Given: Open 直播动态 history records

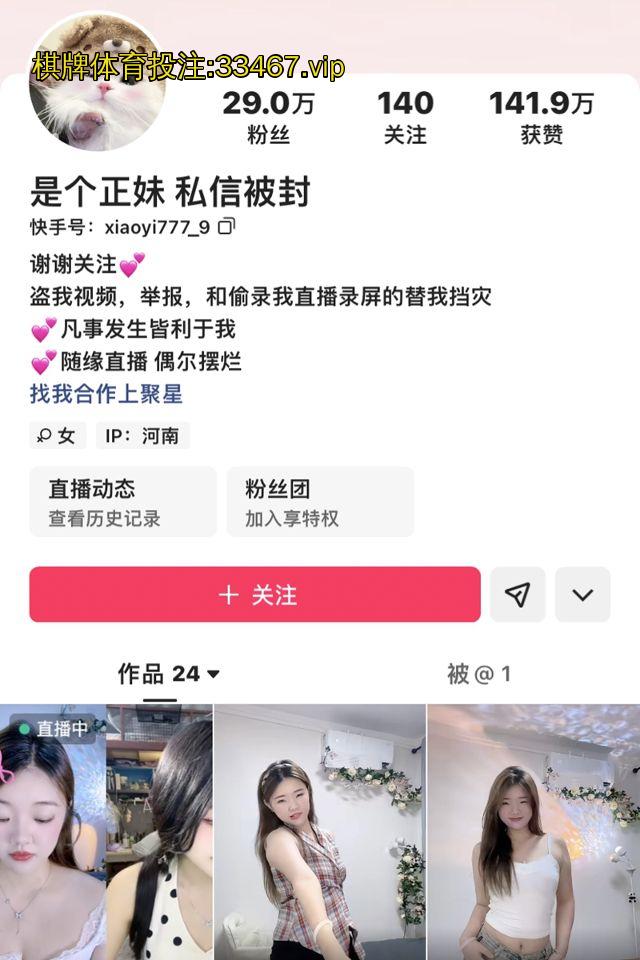Looking at the screenshot, I should point(123,502).
